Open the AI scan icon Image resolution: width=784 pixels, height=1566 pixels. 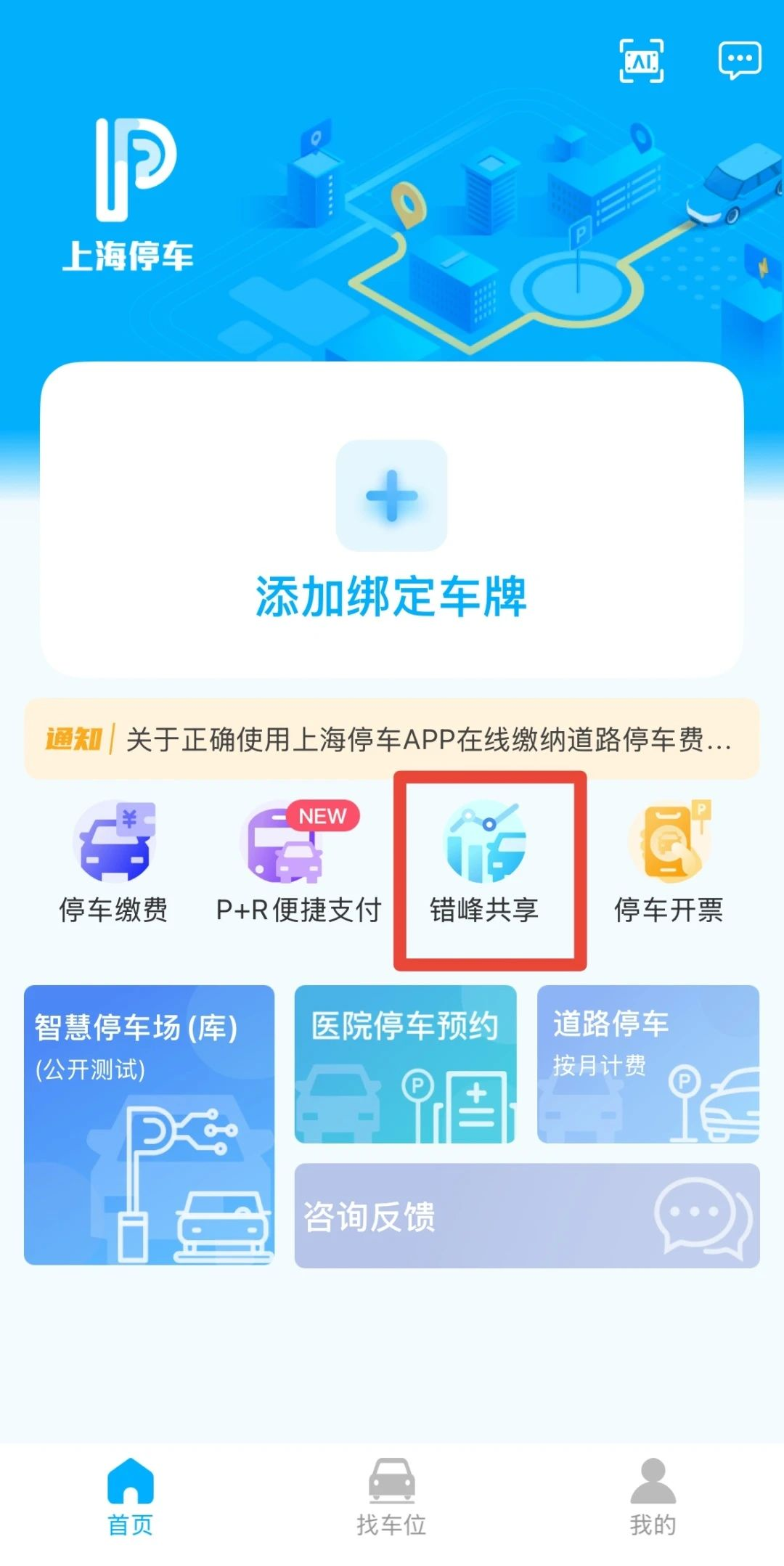[641, 61]
